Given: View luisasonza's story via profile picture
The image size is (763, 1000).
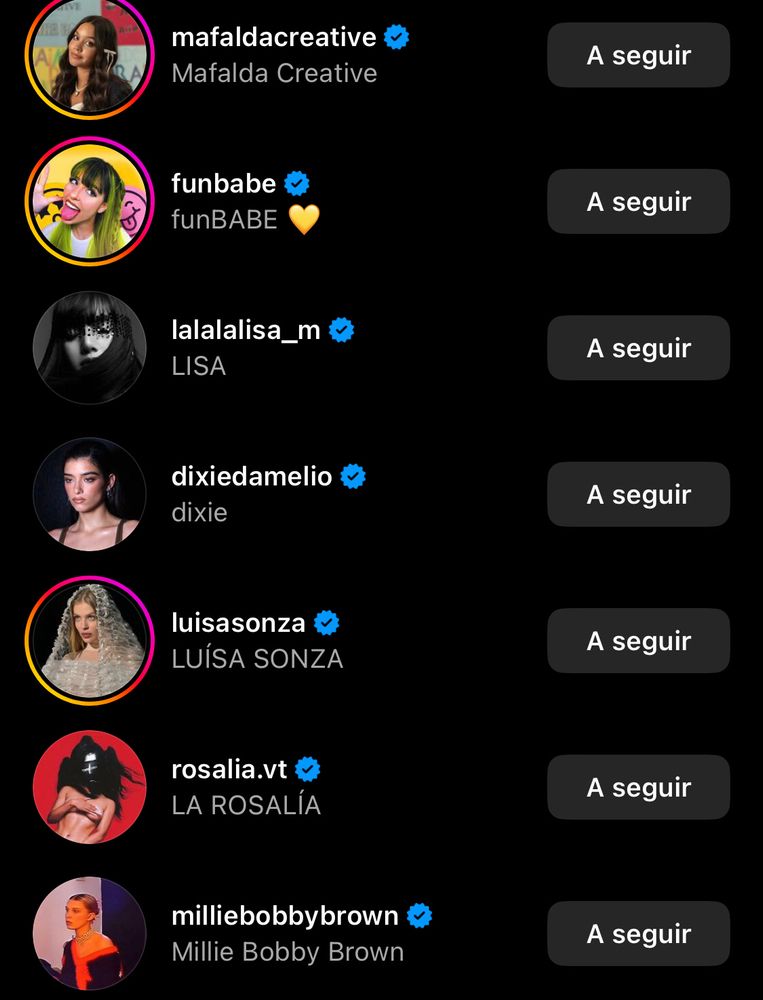Looking at the screenshot, I should (89, 641).
